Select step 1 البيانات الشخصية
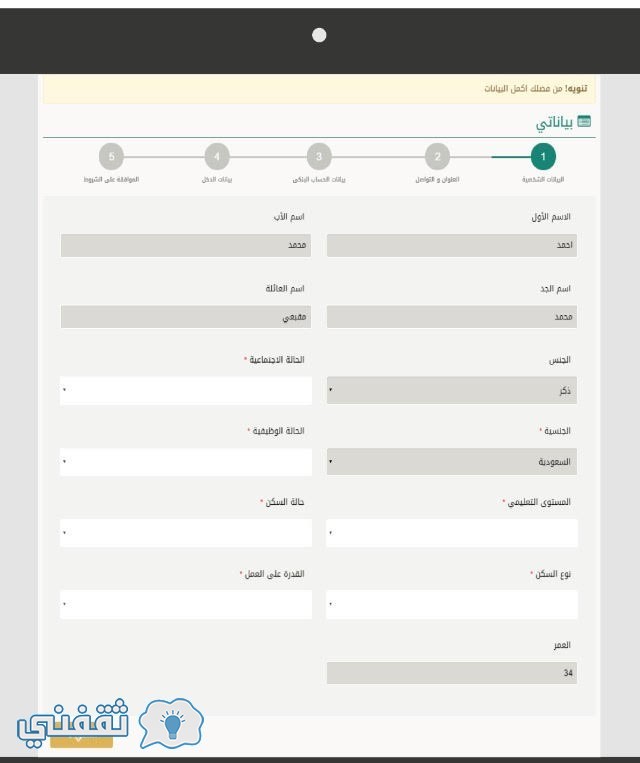 pyautogui.click(x=543, y=157)
